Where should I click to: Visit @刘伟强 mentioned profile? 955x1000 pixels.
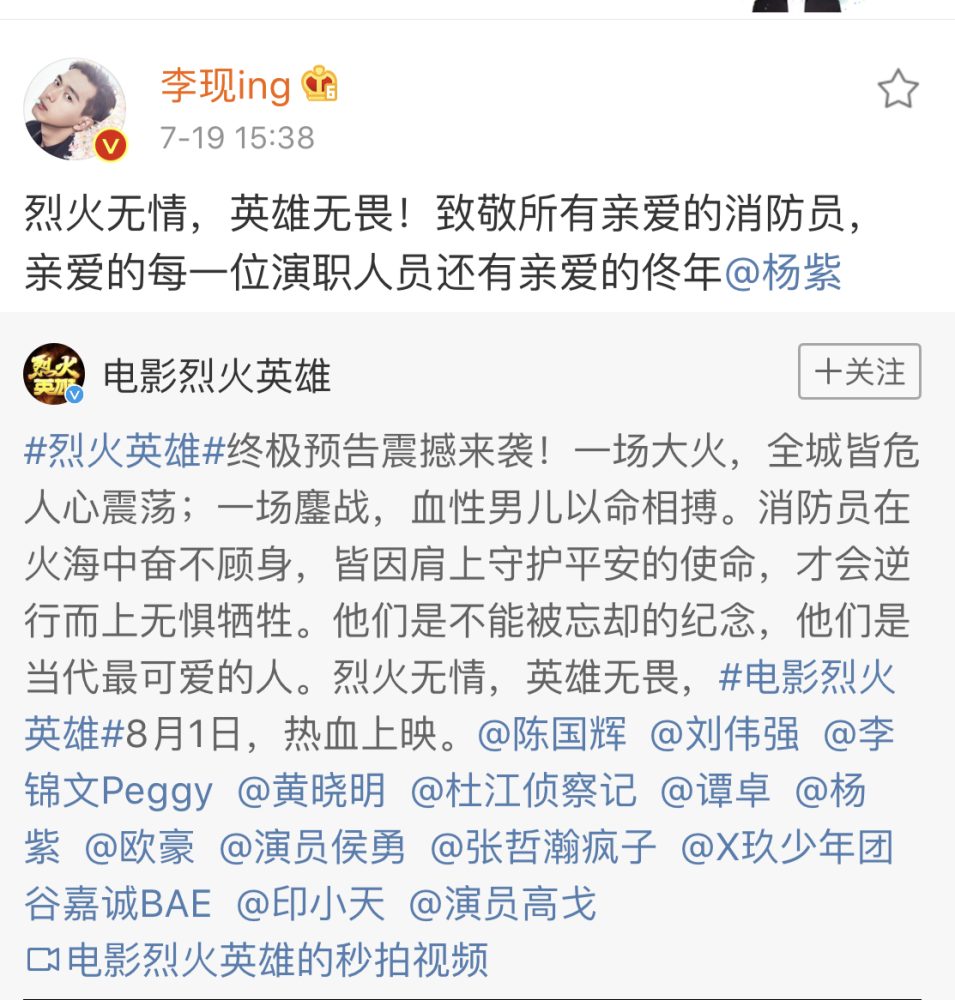tap(724, 735)
